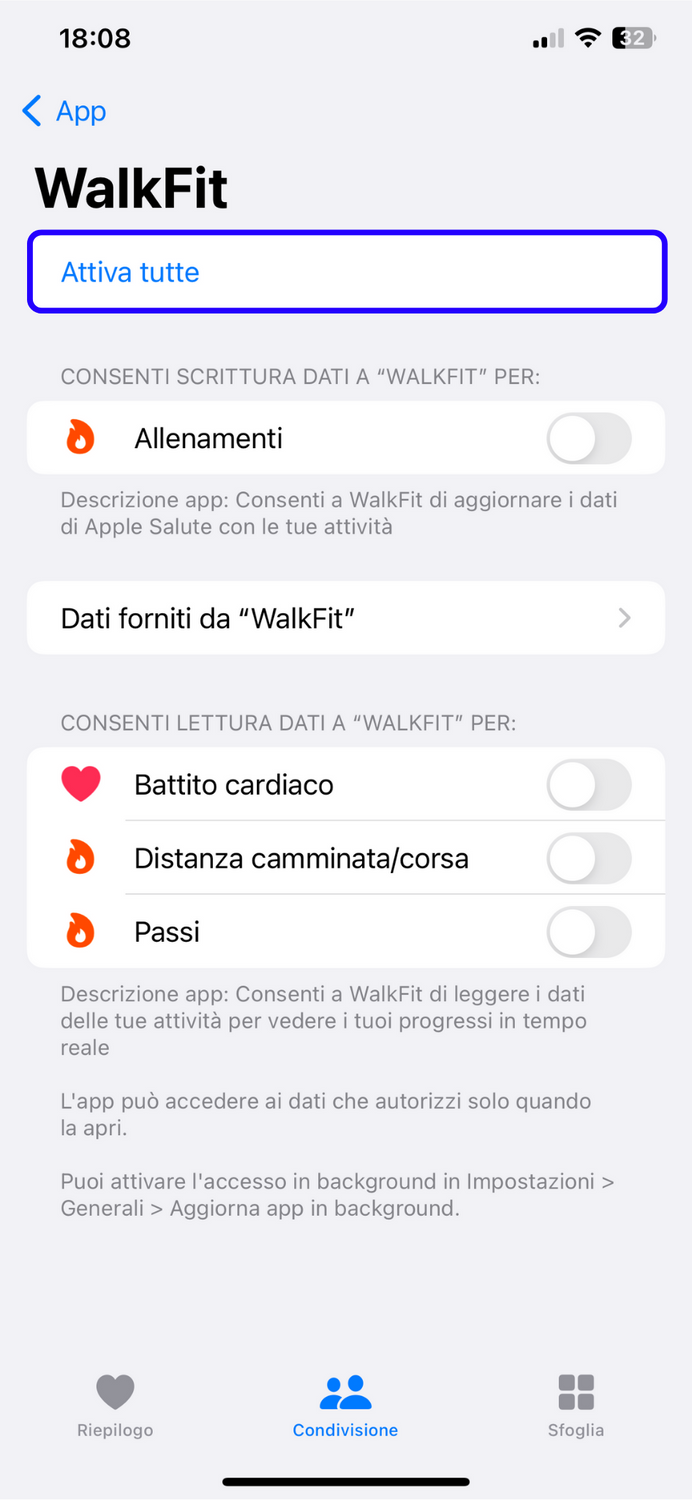Open Dati forniti da "WalkFit"

(346, 618)
